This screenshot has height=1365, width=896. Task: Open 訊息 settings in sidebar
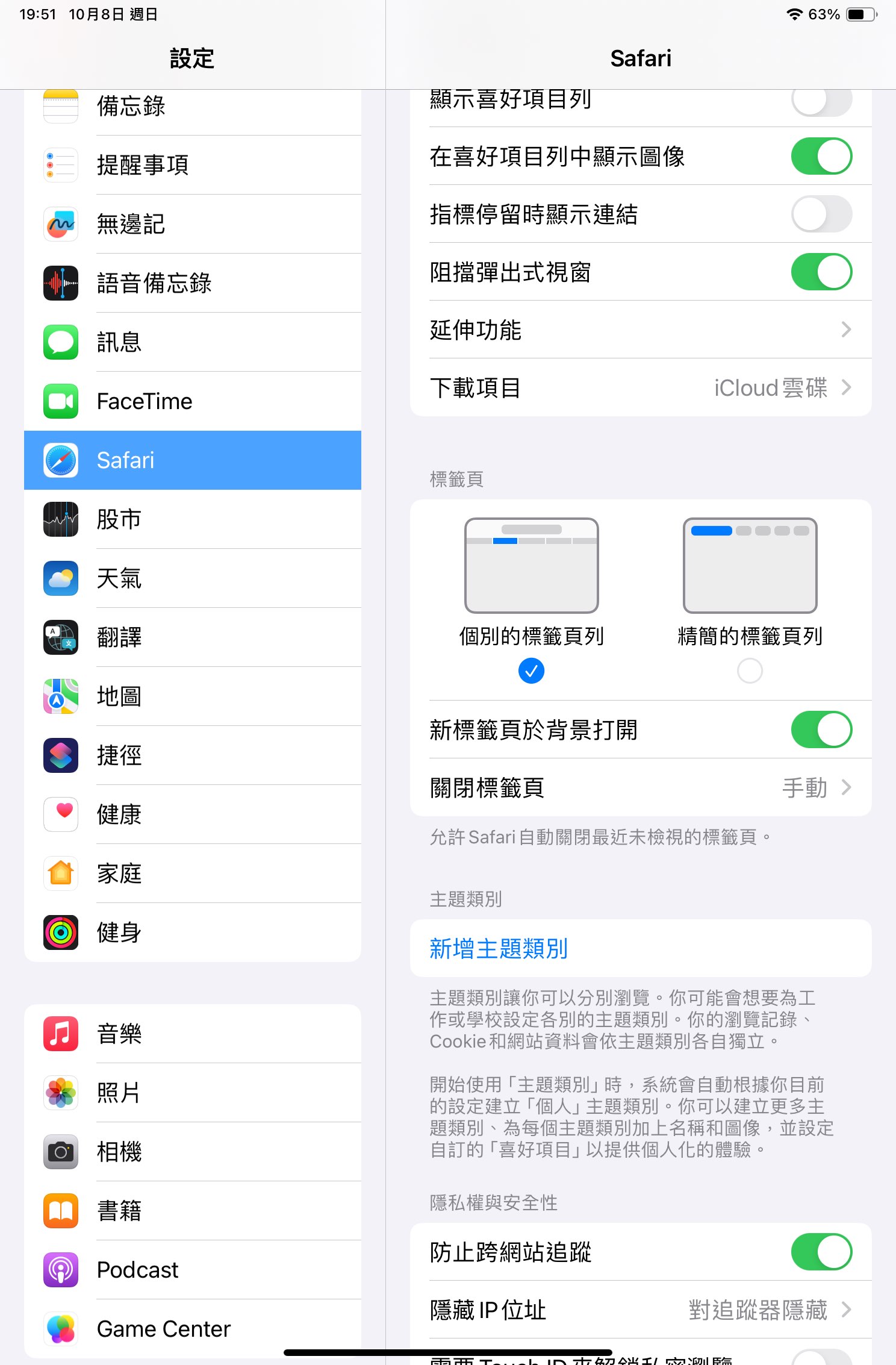point(193,342)
